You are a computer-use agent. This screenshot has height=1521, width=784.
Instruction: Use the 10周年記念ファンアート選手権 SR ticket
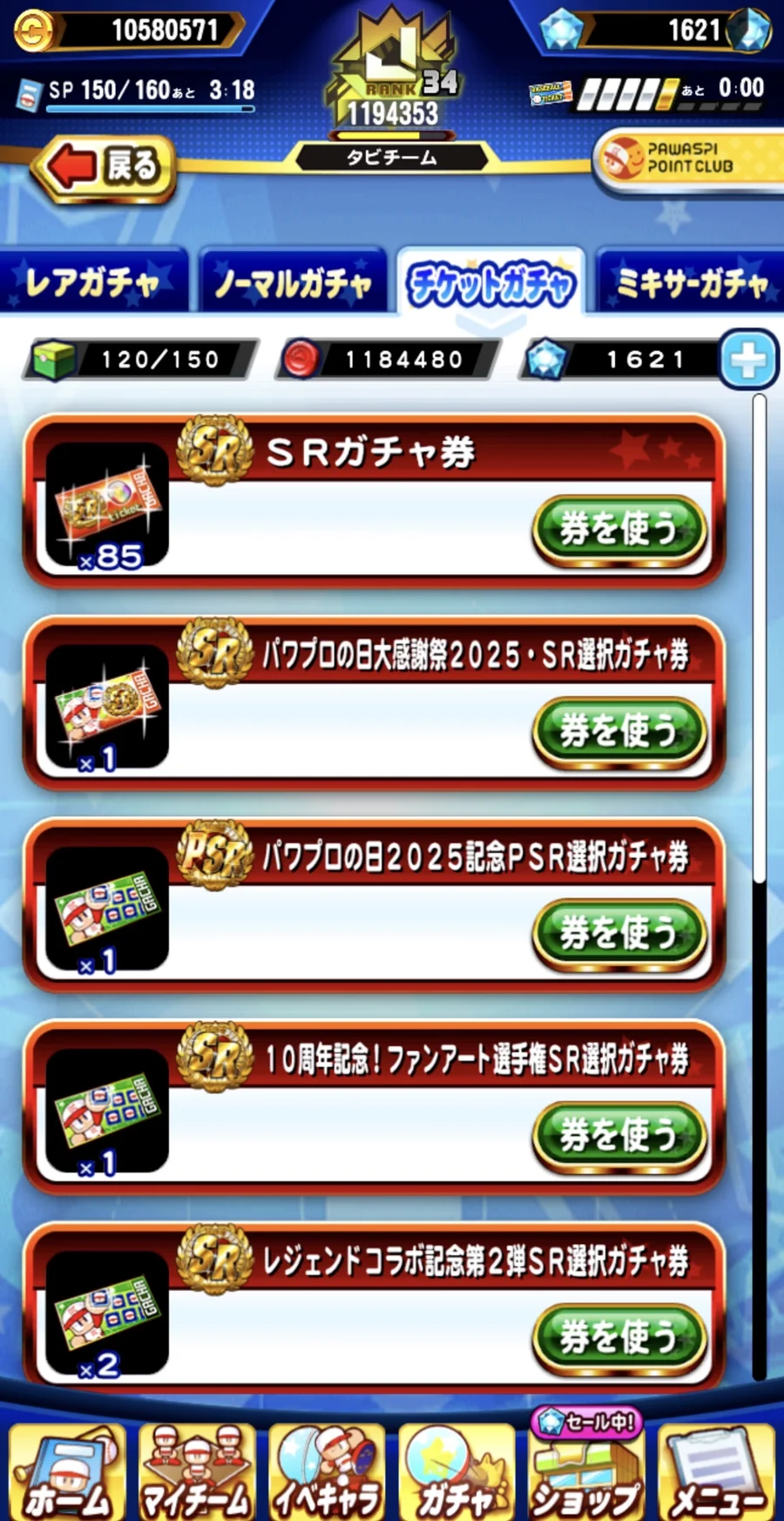tap(618, 1134)
